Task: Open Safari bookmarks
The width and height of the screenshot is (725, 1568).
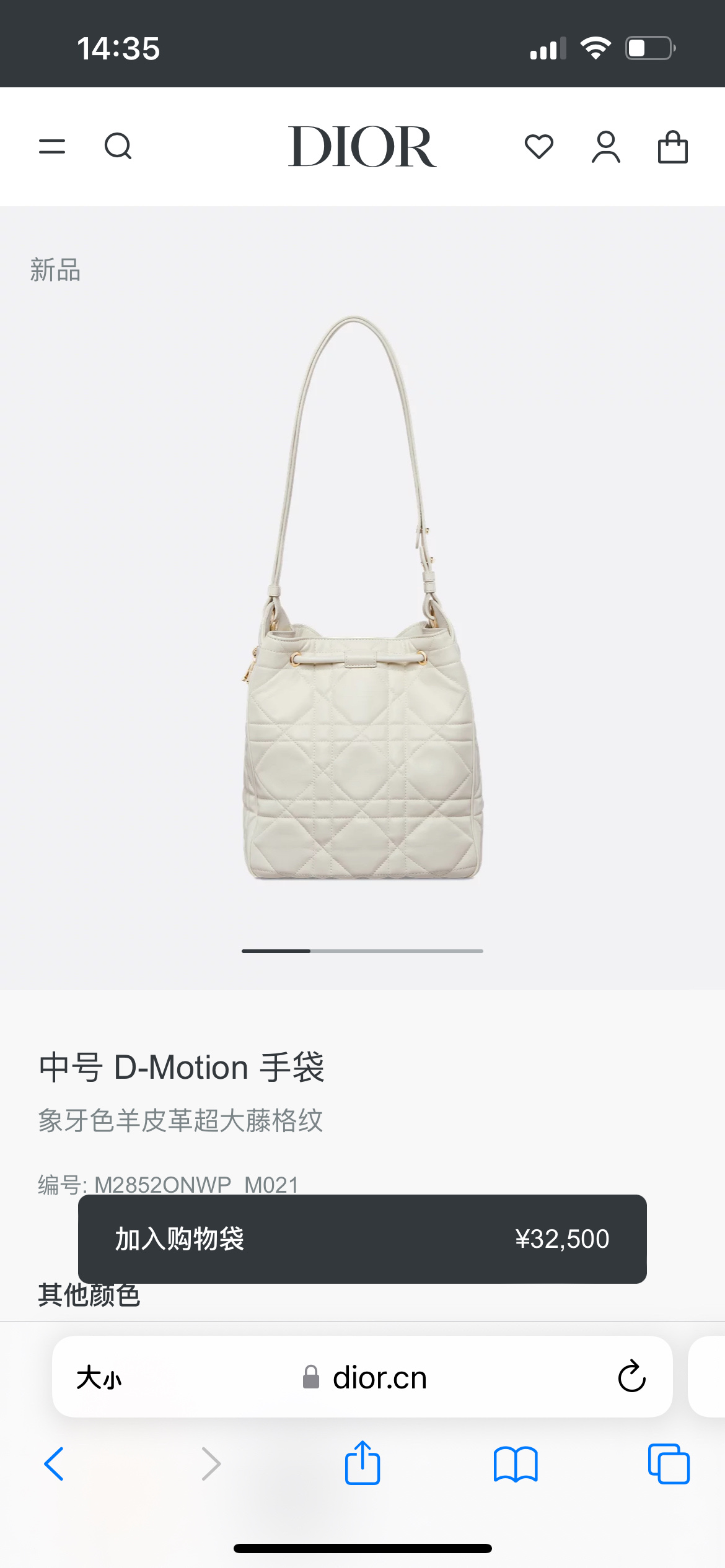Action: point(516,1464)
